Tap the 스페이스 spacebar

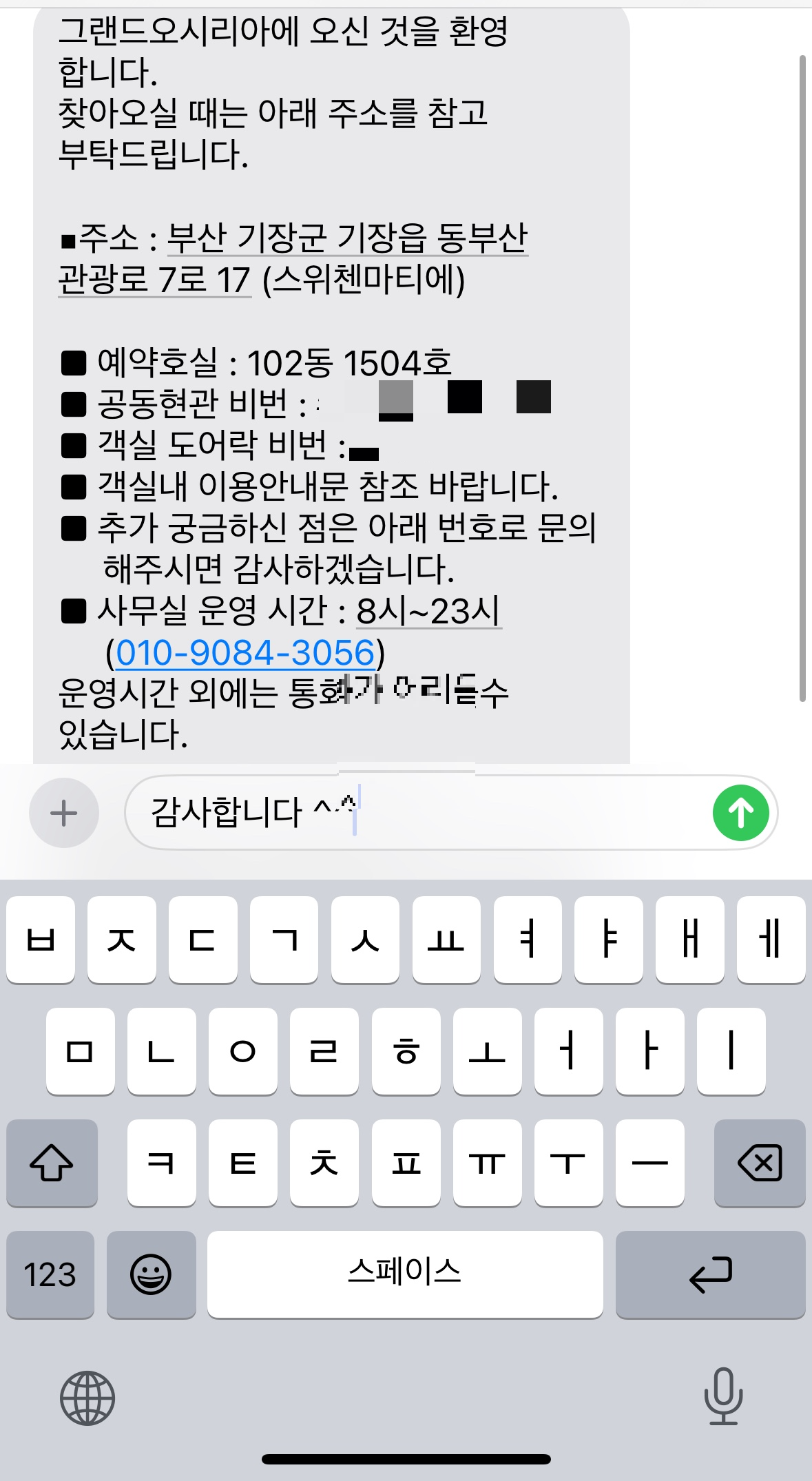406,1274
